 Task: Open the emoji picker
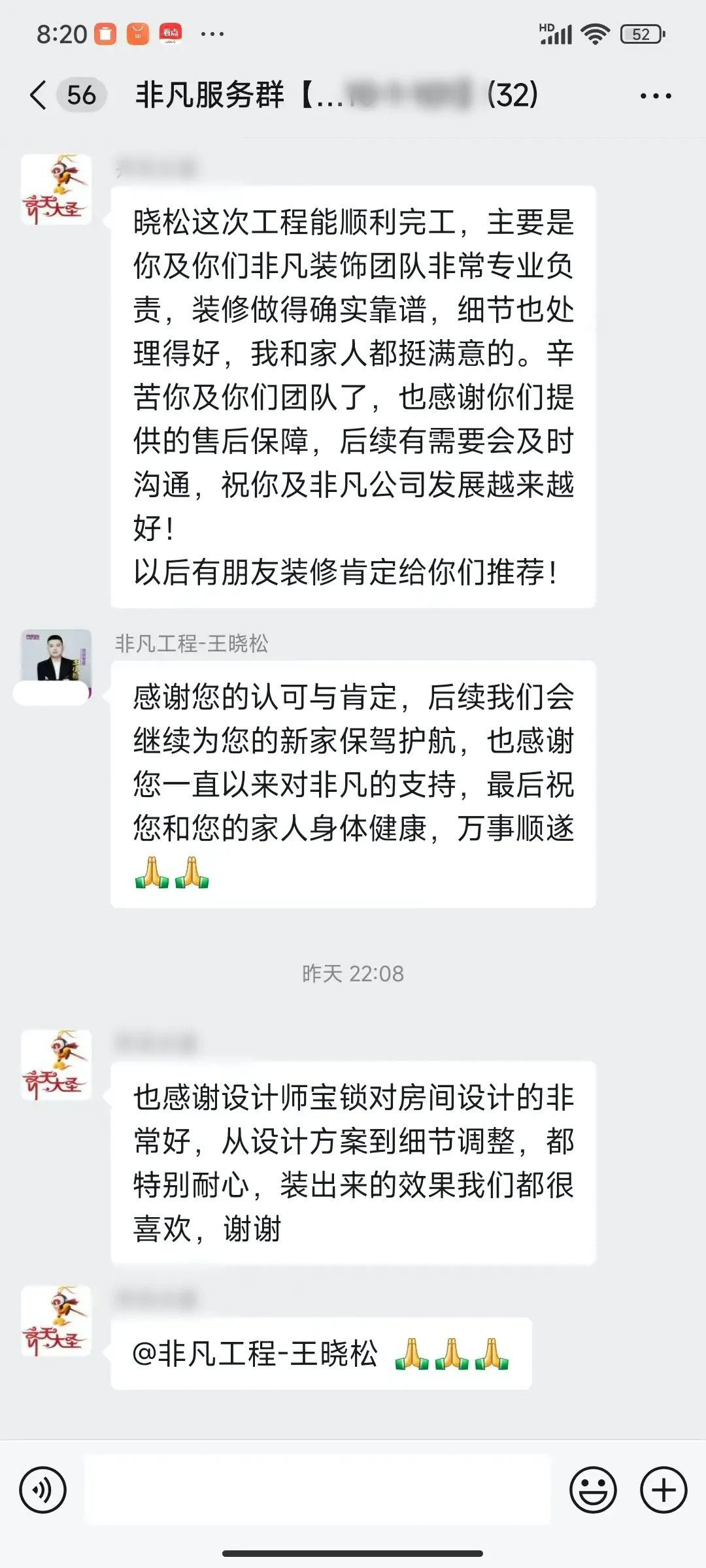pos(593,1490)
